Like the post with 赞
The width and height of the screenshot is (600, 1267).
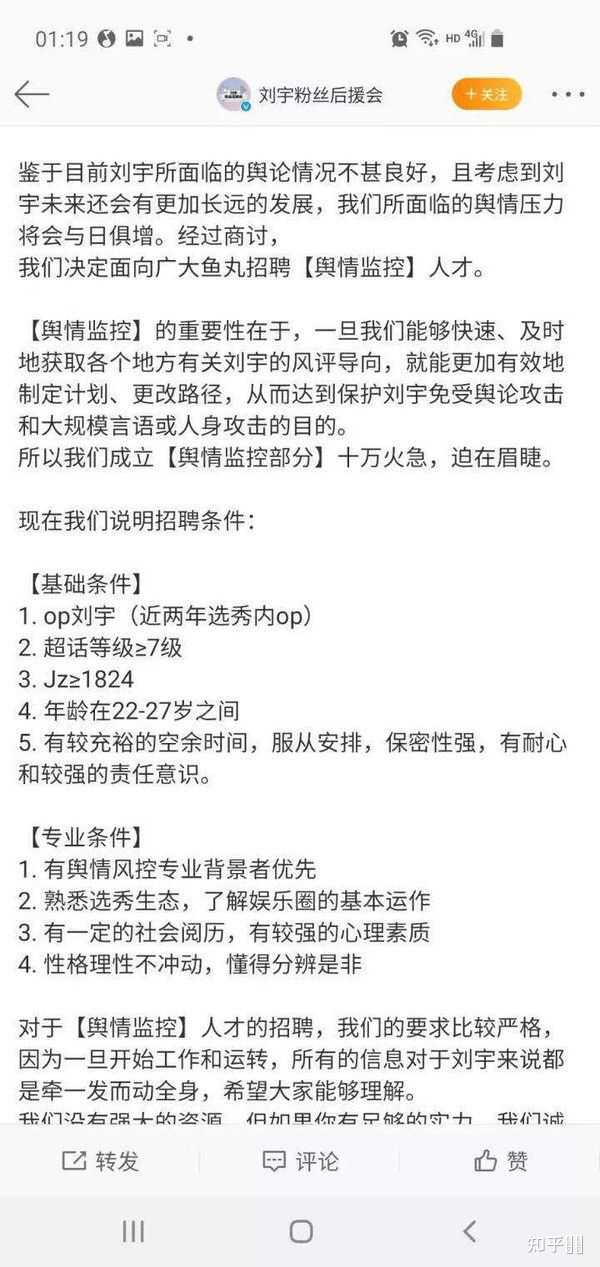pos(500,1161)
